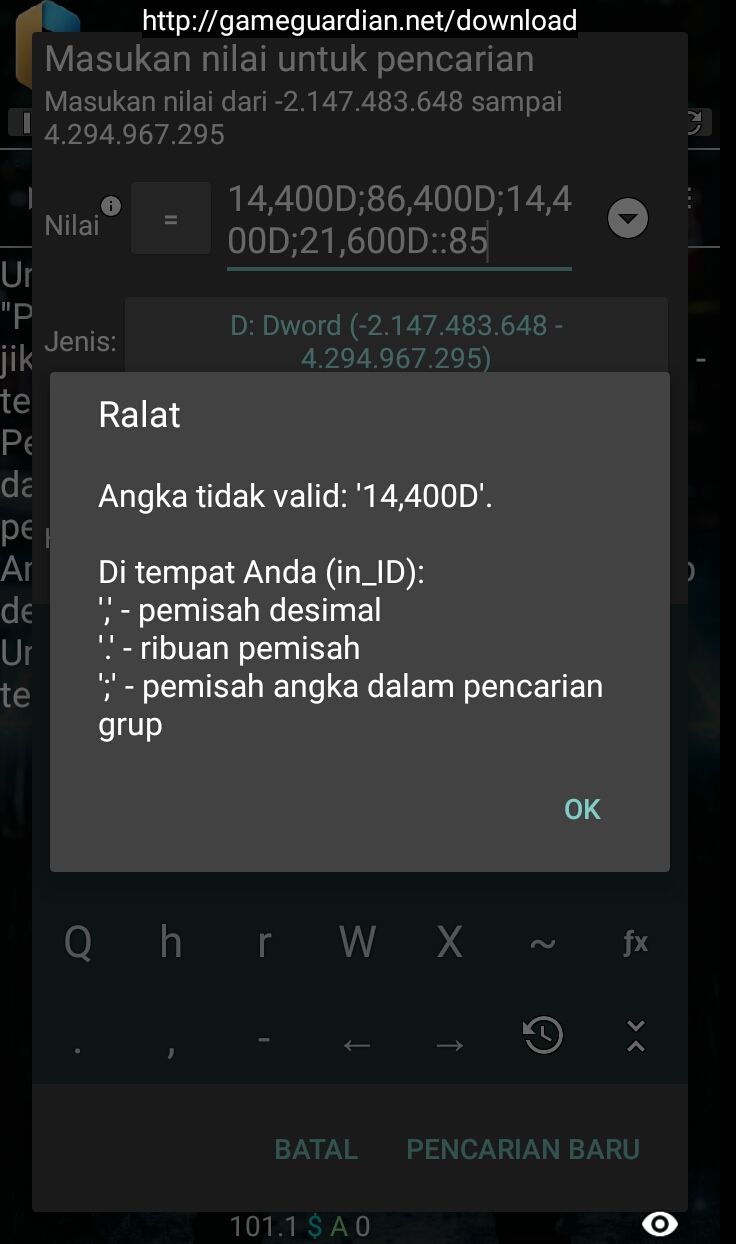Move cursor left with arrow key
Image resolution: width=736 pixels, height=1244 pixels.
(x=357, y=1044)
